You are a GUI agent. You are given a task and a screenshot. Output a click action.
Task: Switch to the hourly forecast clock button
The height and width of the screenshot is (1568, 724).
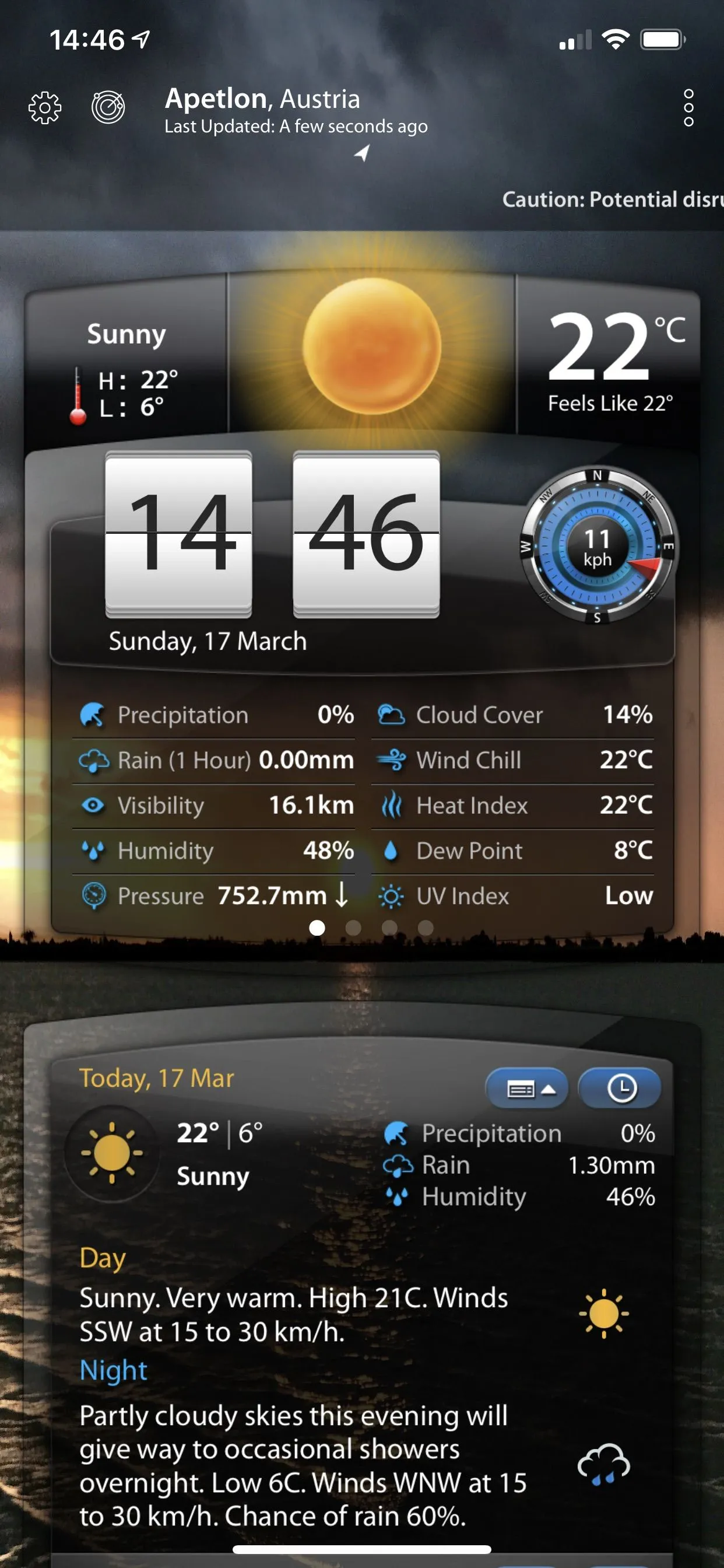point(620,1088)
